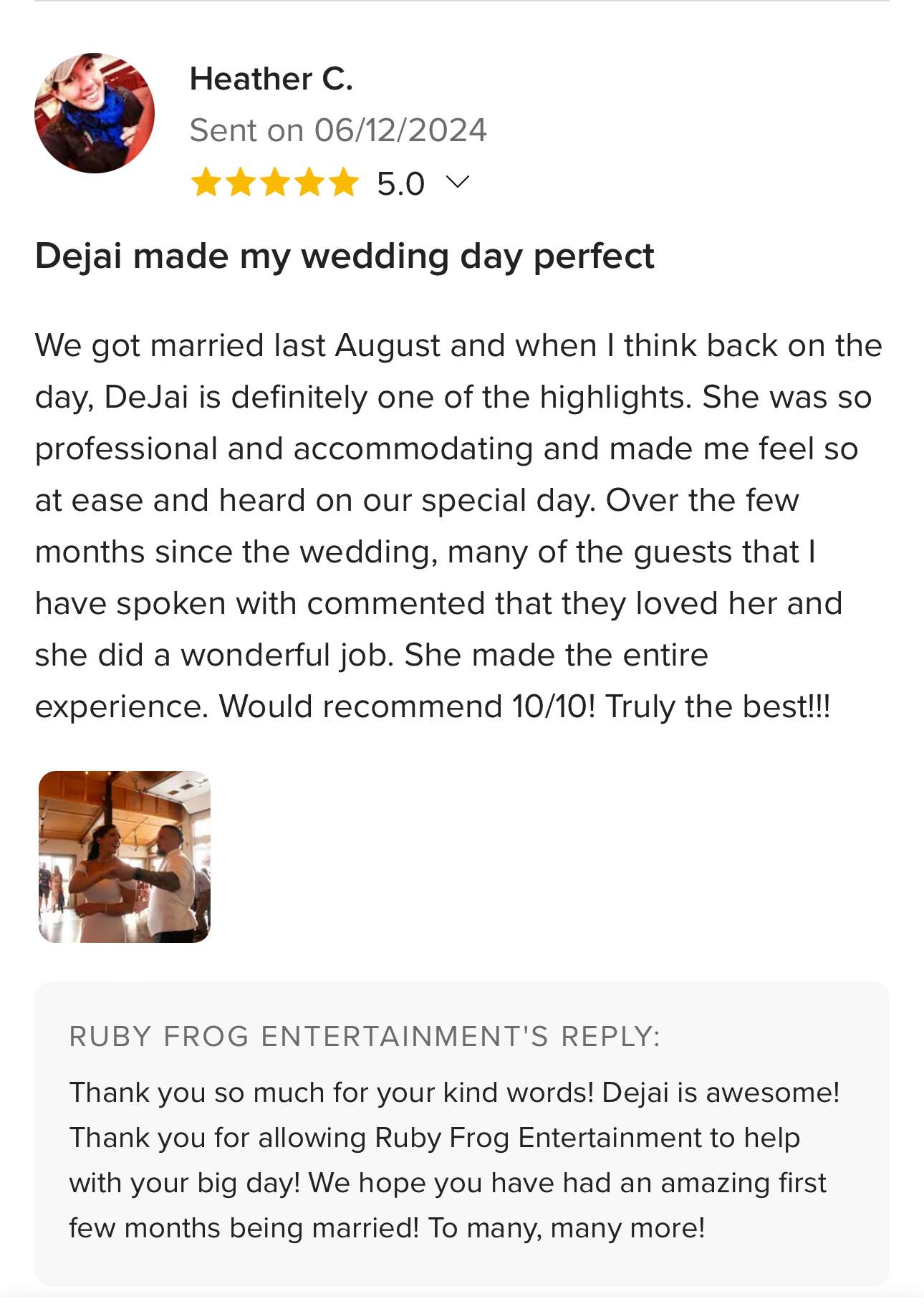Expand the 5.0 rating breakdown chevron
The image size is (924, 1309).
457,183
